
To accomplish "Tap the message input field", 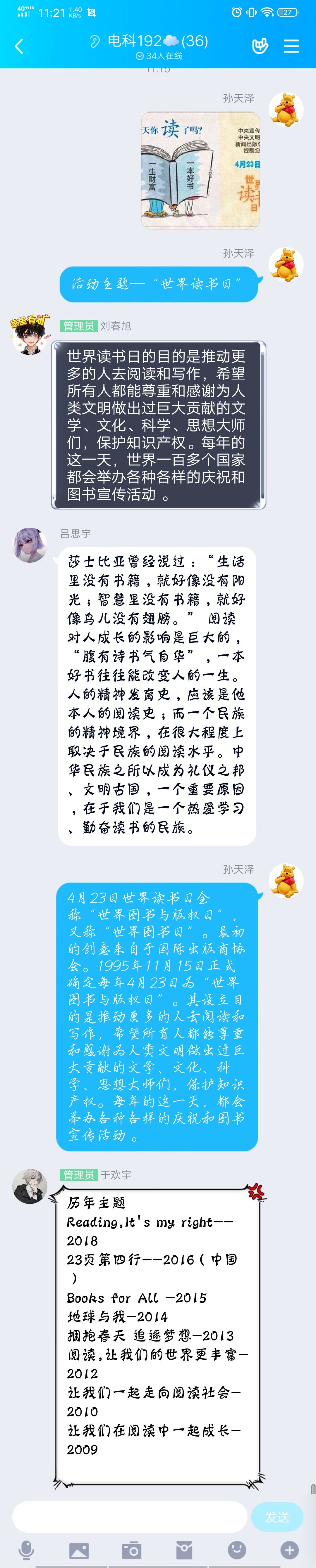I will click(129, 1517).
